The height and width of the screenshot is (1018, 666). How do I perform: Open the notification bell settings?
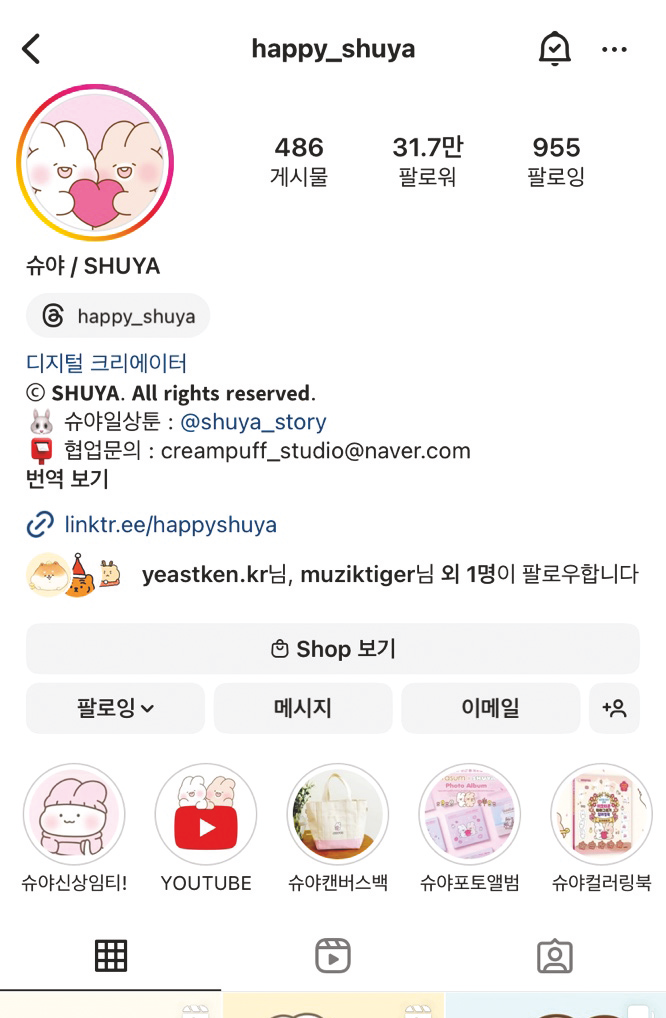(x=554, y=48)
